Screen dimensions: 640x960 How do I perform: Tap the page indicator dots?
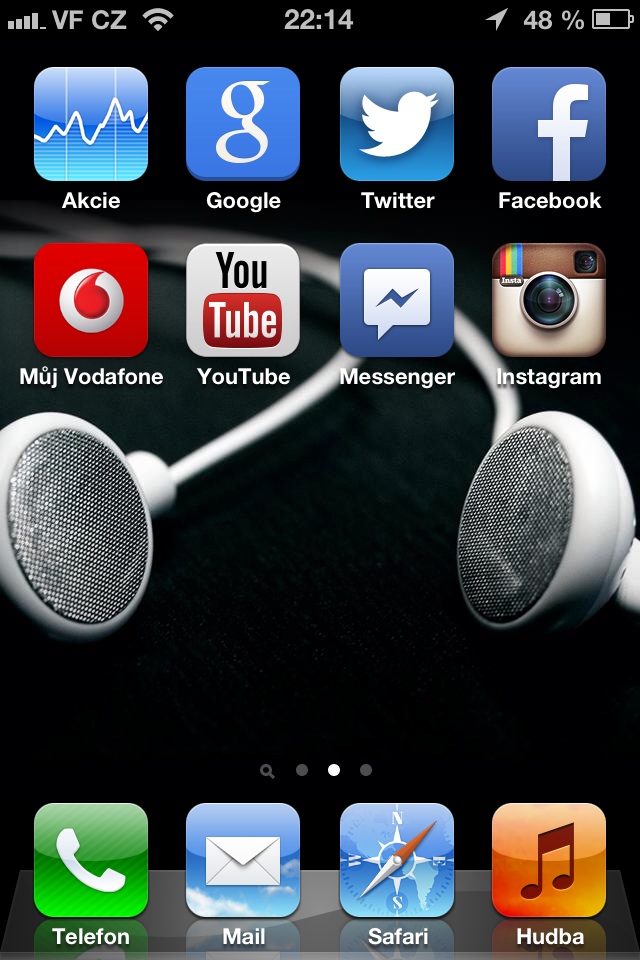pos(318,770)
